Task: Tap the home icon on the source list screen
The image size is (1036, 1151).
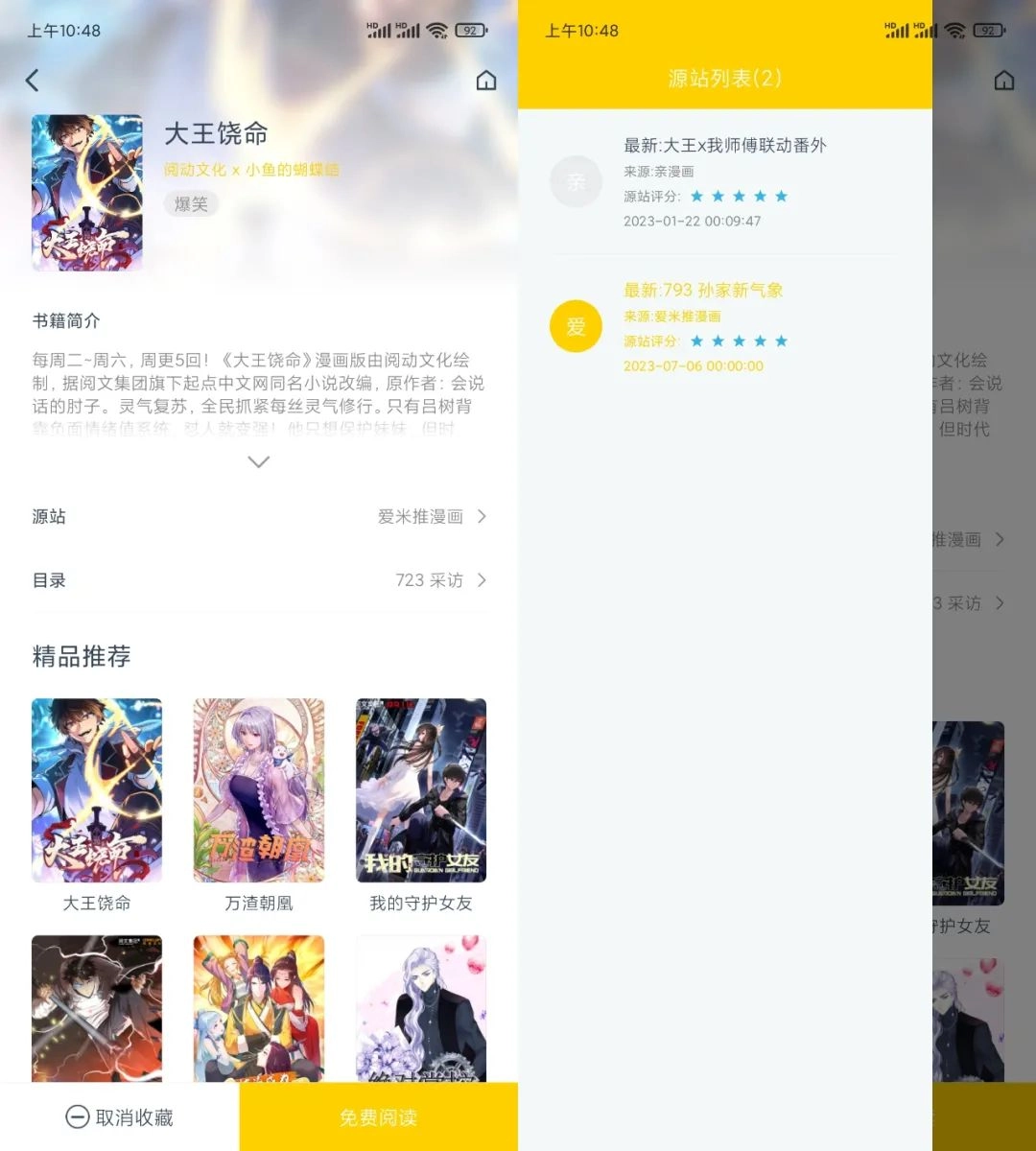Action: [1003, 81]
